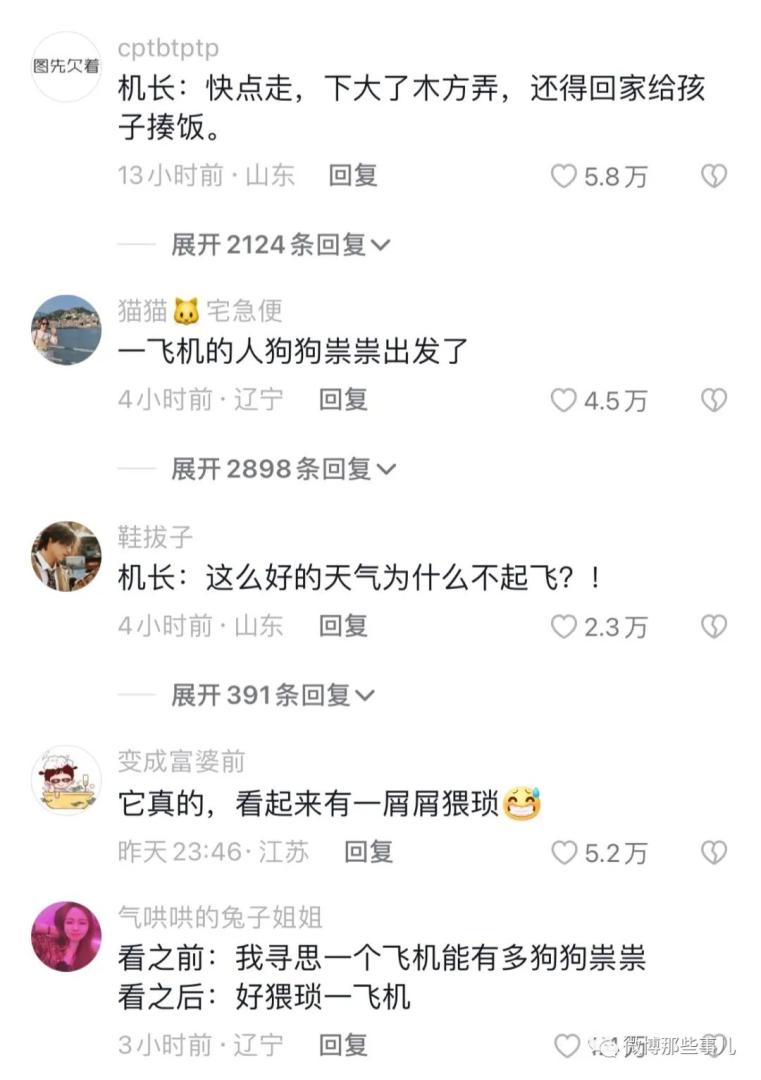Reply to 气哄哄的兔子姐姐's comment

(x=343, y=1046)
